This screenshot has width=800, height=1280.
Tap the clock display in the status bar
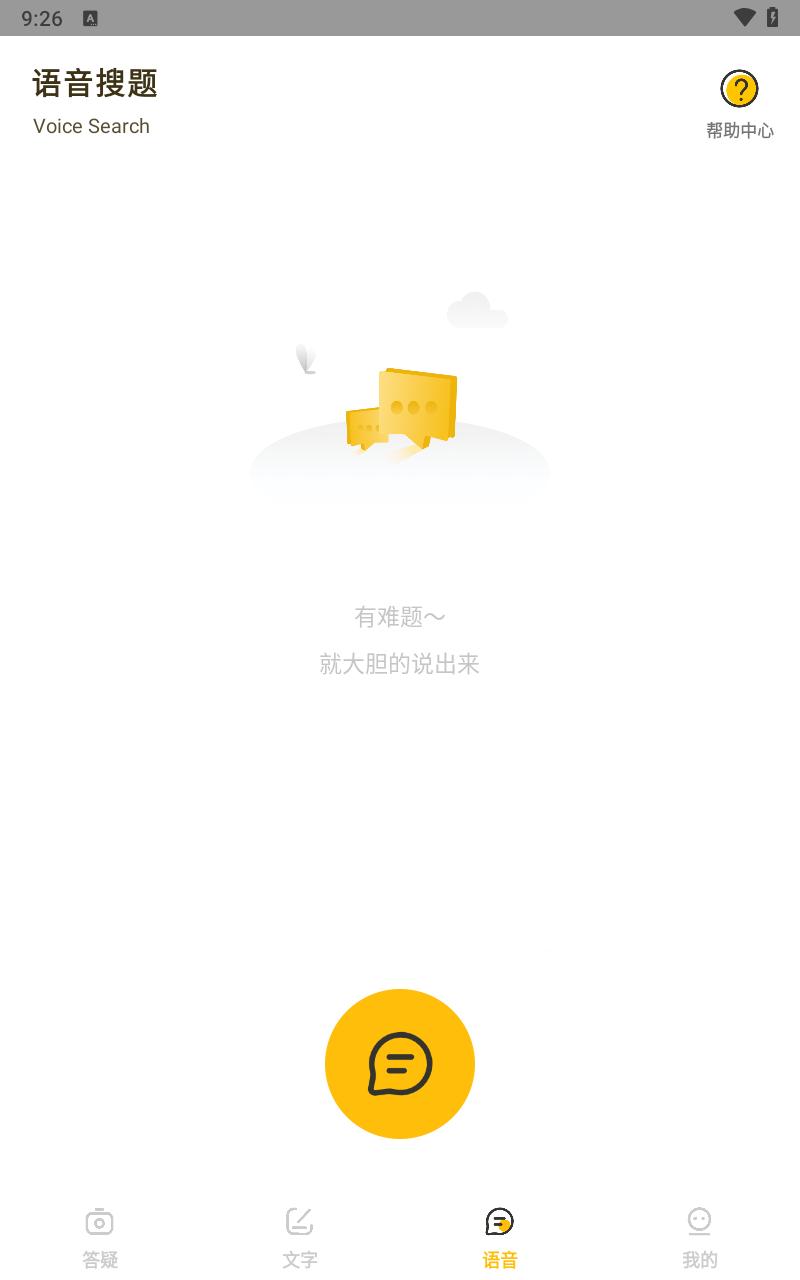coord(41,17)
